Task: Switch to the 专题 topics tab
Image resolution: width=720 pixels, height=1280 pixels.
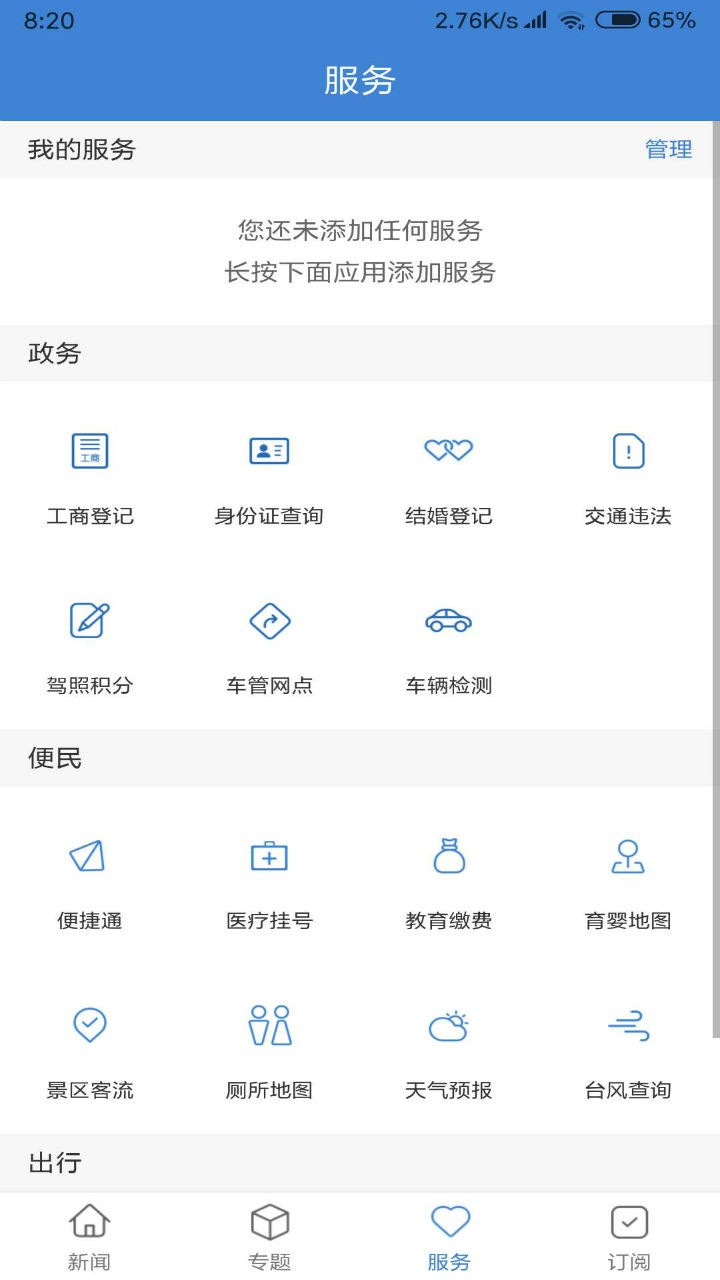Action: click(x=269, y=1234)
